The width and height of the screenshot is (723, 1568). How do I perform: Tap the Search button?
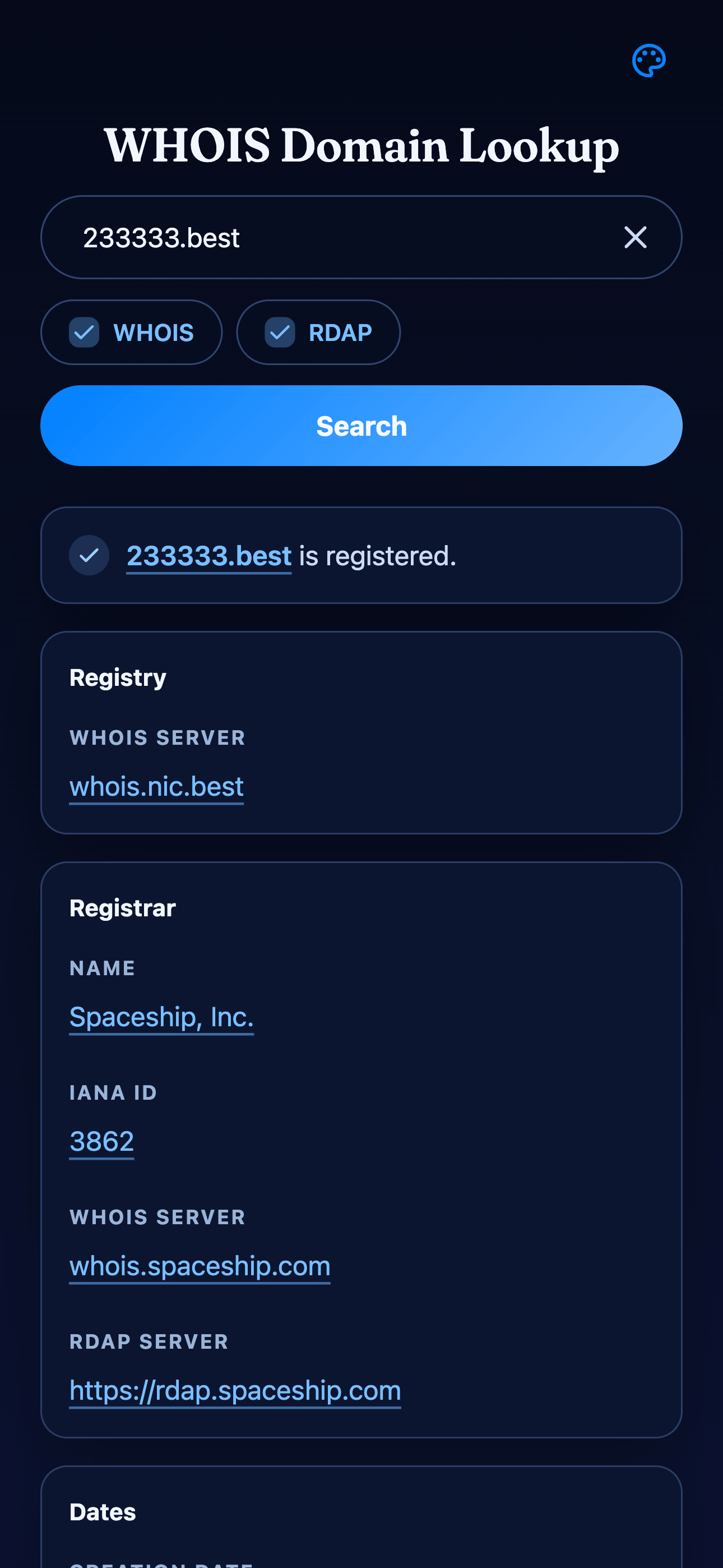tap(361, 426)
